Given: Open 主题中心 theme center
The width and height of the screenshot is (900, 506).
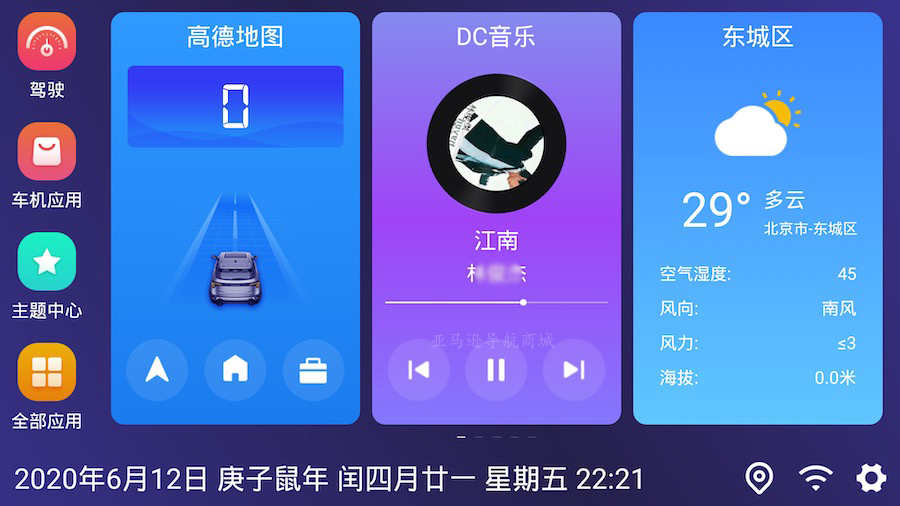Looking at the screenshot, I should point(47,262).
